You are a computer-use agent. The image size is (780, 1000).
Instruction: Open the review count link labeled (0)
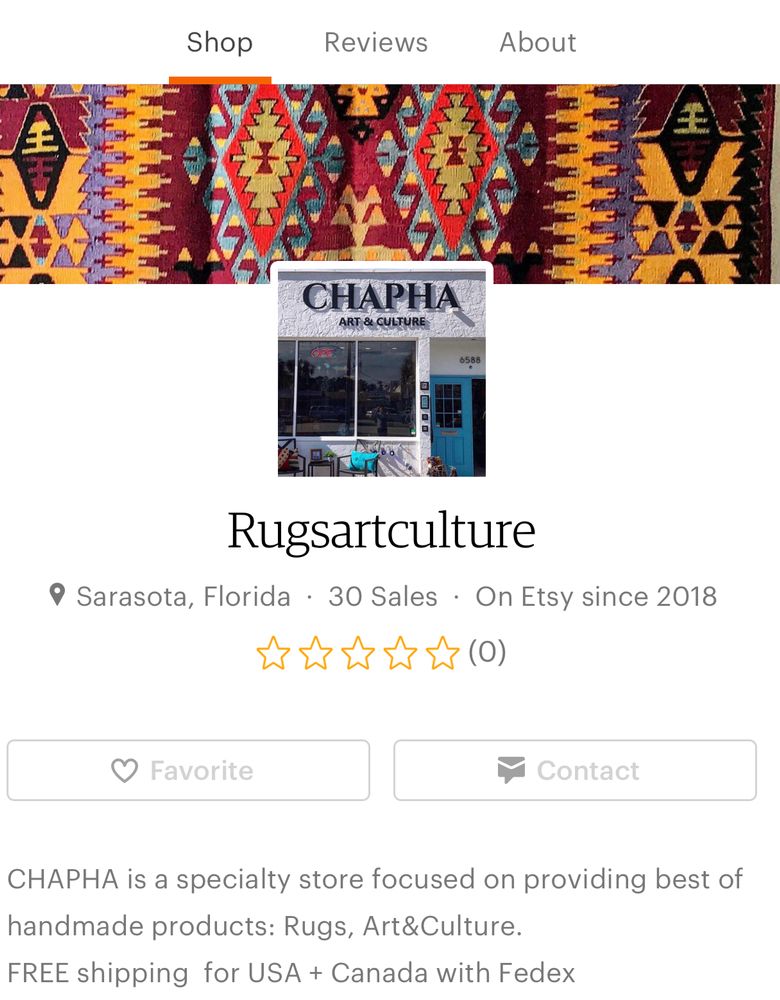click(487, 652)
